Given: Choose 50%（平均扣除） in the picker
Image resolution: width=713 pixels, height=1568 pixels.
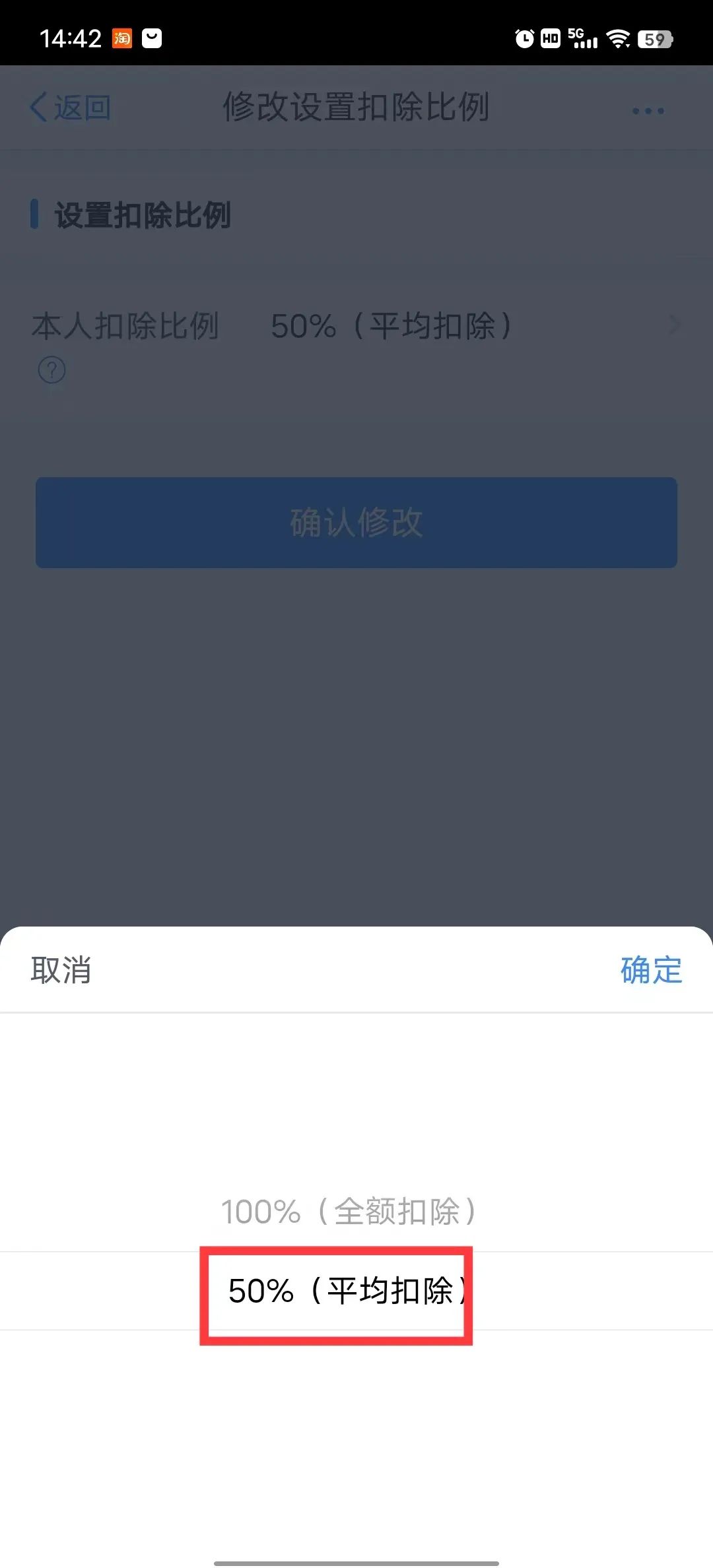Looking at the screenshot, I should (347, 1291).
